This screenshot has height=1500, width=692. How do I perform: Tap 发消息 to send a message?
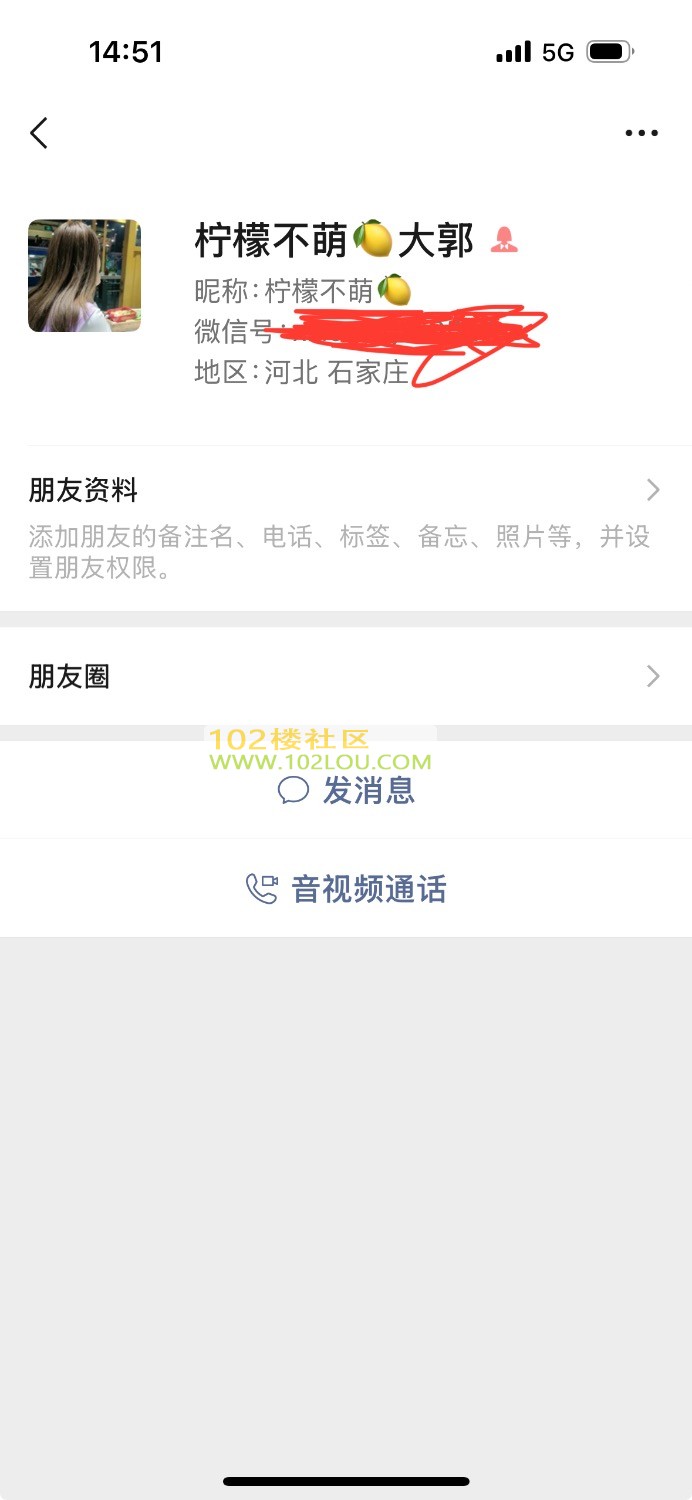pos(346,791)
